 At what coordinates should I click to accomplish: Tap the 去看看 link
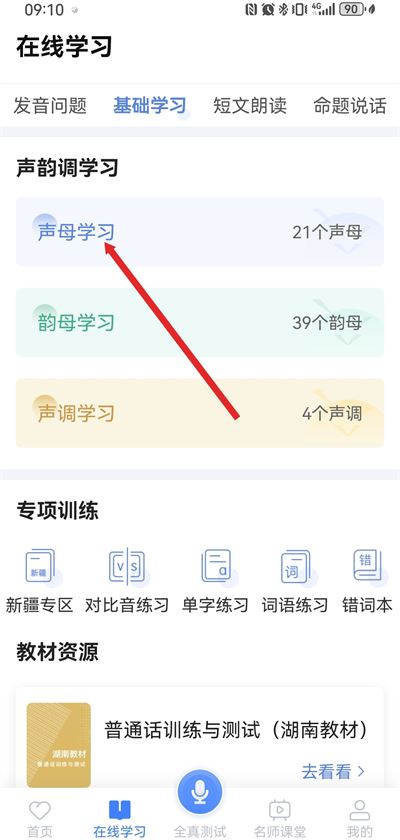333,771
